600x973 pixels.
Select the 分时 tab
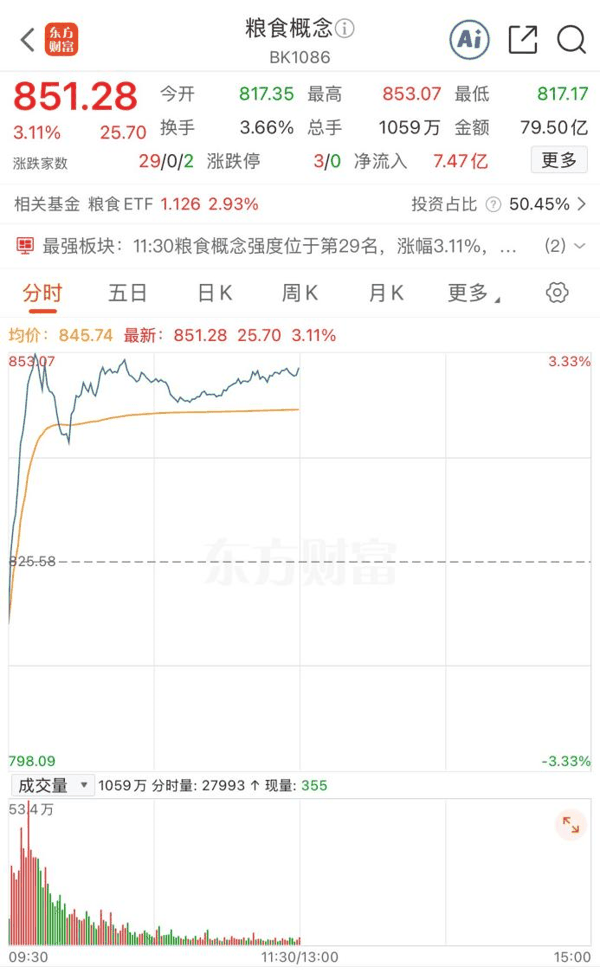[x=42, y=293]
